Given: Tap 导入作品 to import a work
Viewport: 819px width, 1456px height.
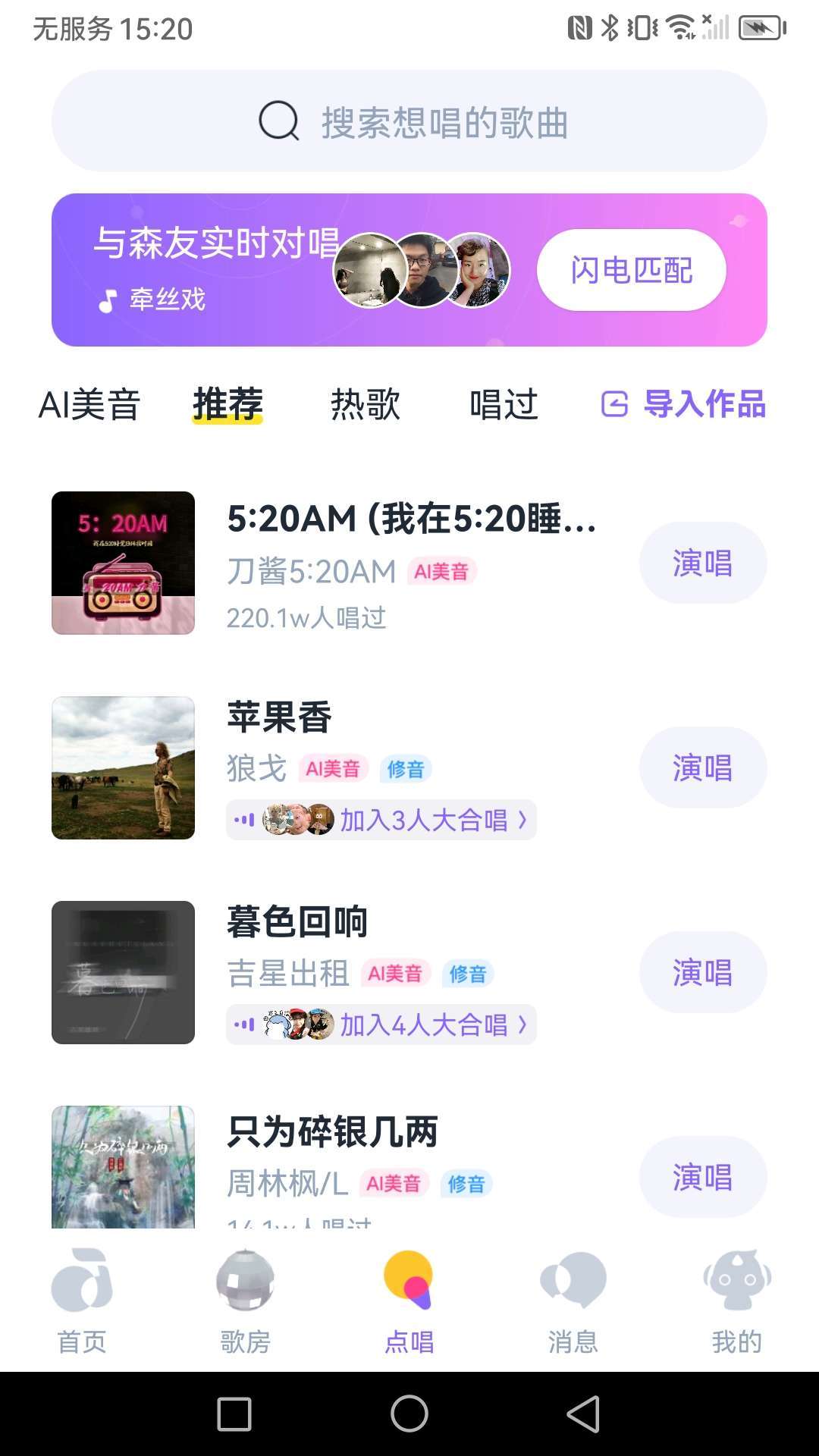Looking at the screenshot, I should [683, 404].
